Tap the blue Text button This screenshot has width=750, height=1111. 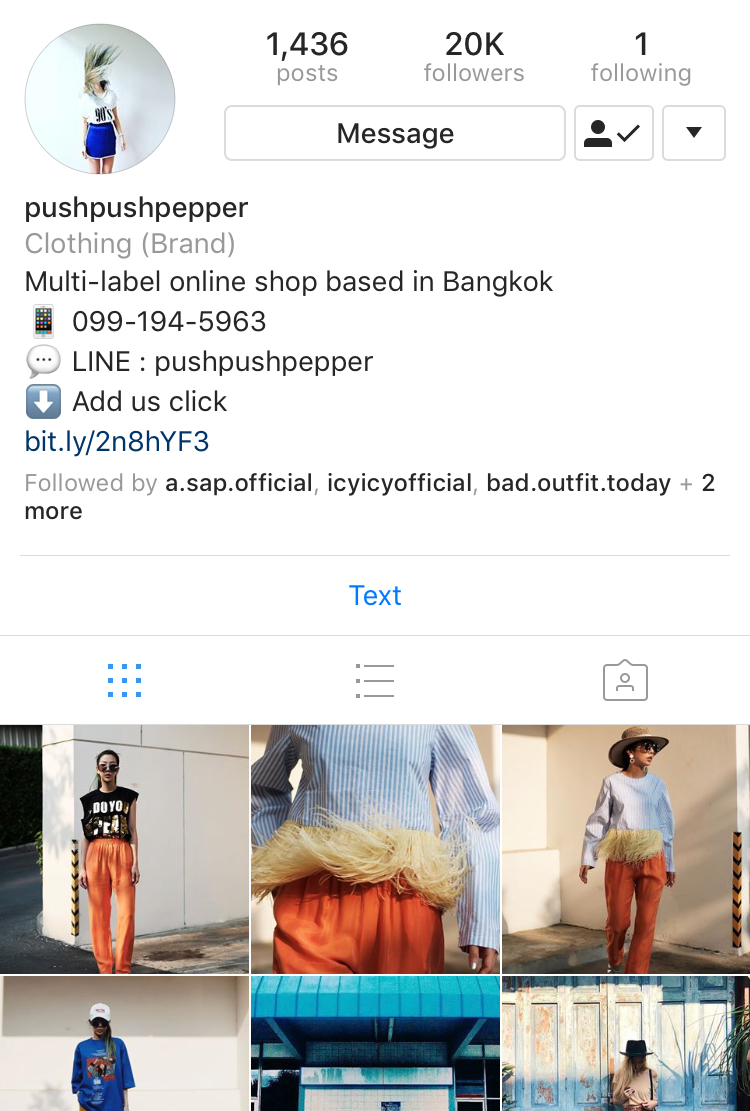pos(375,596)
